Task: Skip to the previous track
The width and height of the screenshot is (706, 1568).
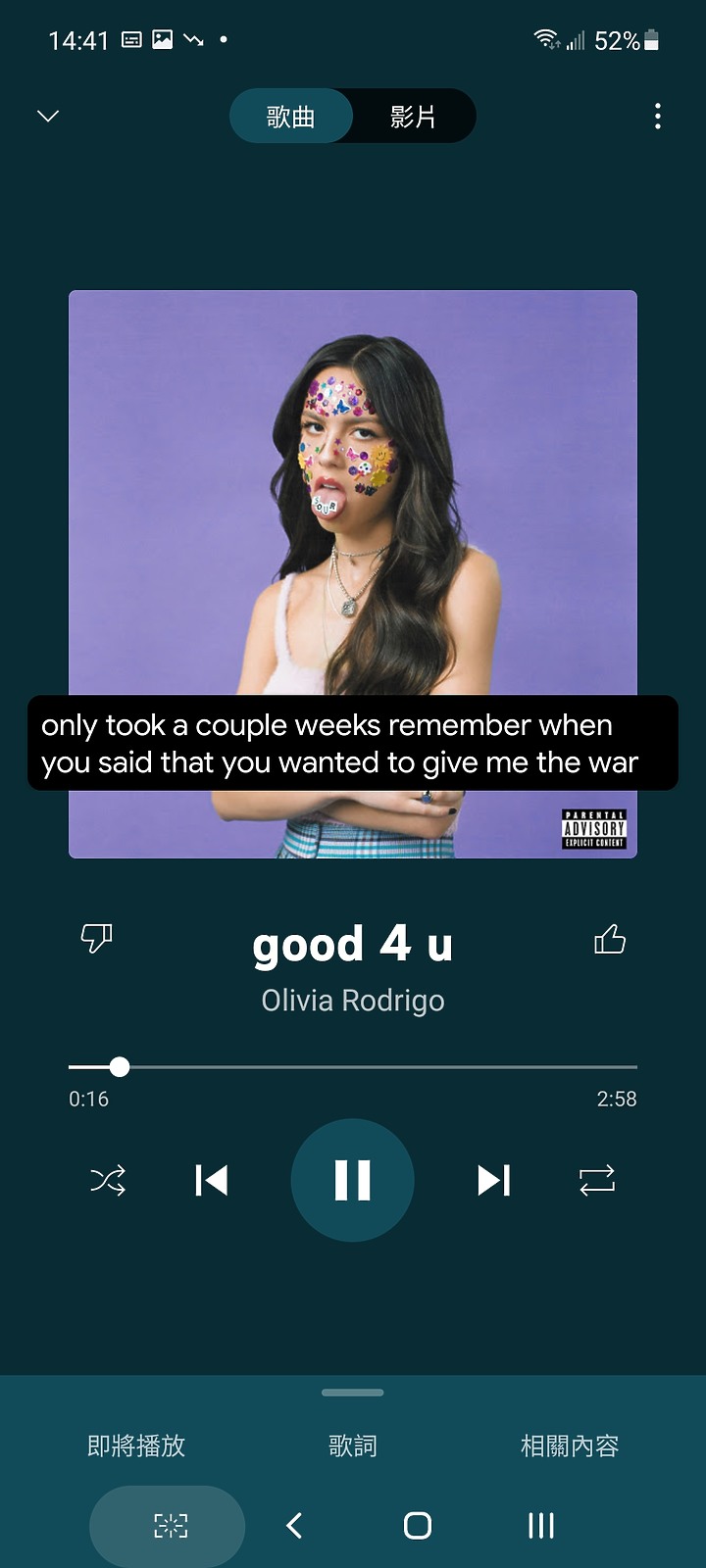Action: click(x=212, y=1180)
